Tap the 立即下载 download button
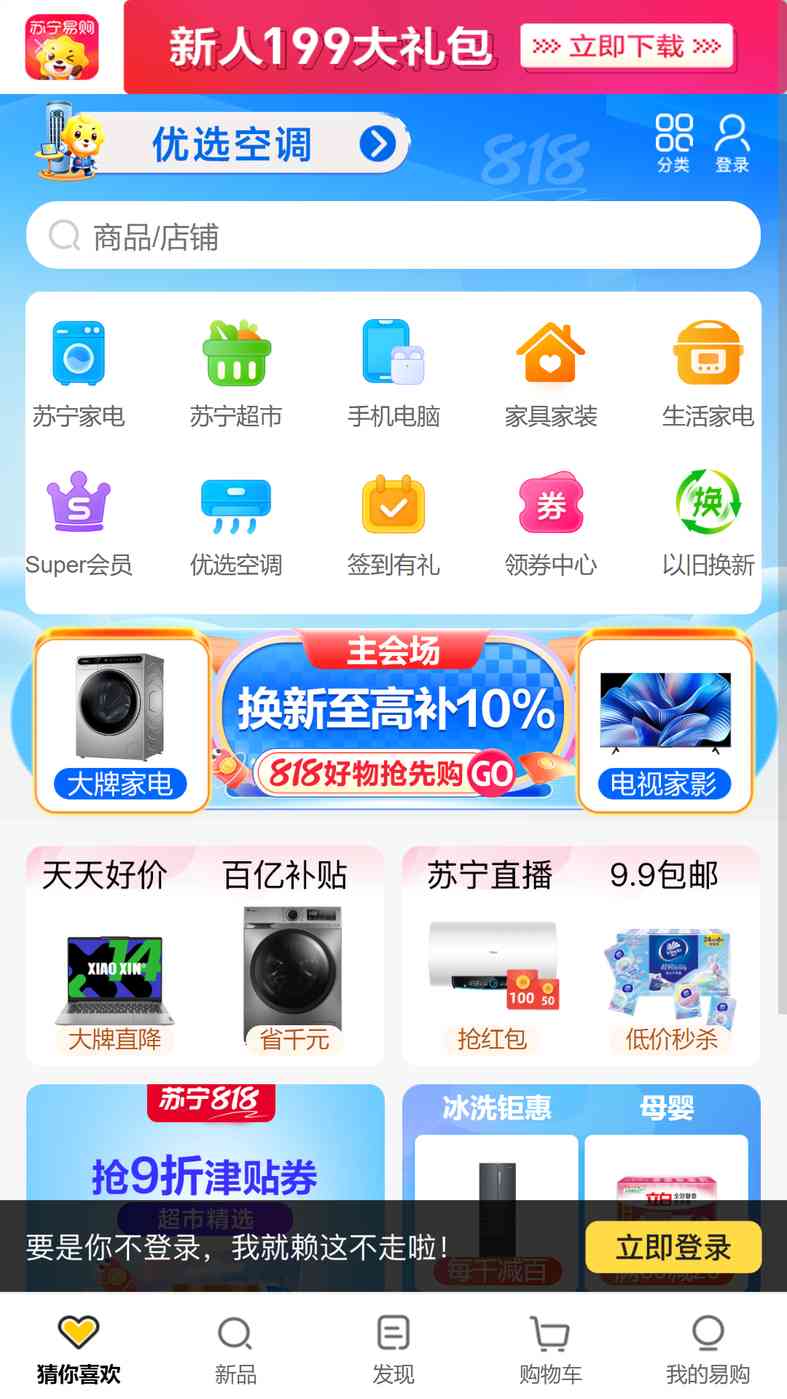This screenshot has height=1399, width=787. click(626, 47)
